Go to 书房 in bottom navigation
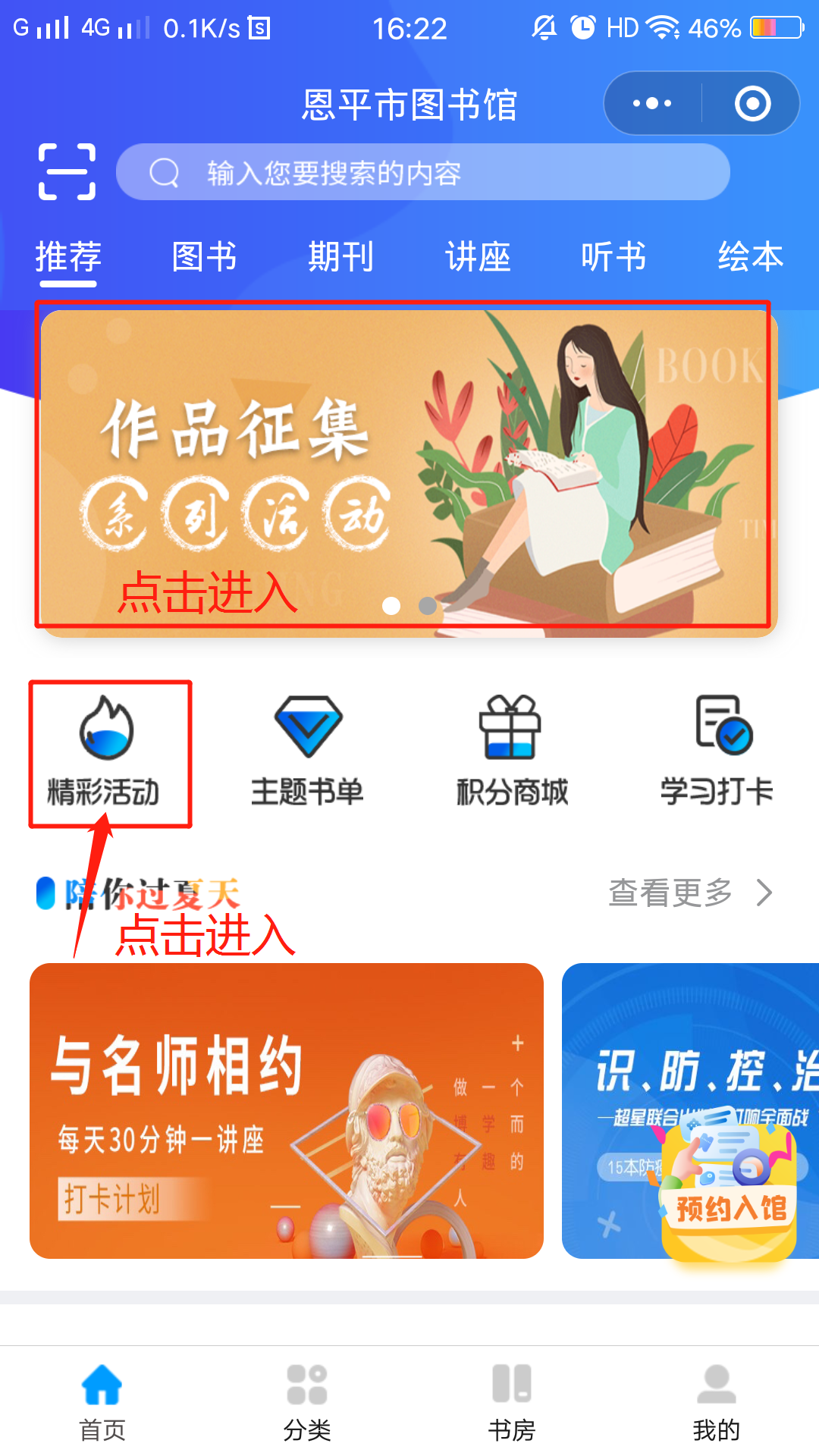This screenshot has height=1456, width=819. (511, 1401)
